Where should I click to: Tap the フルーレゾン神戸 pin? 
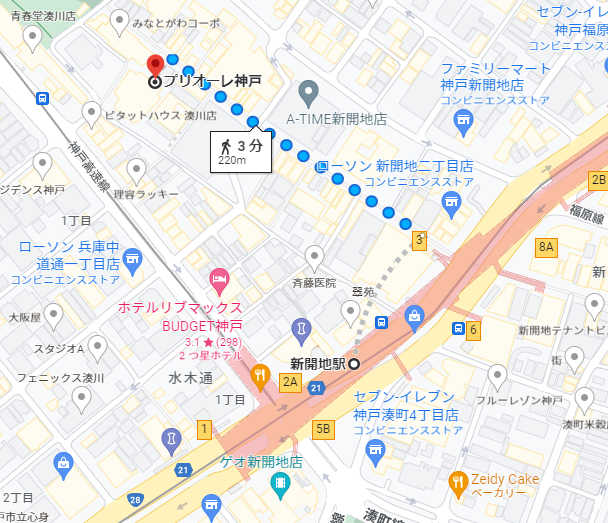[x=497, y=375]
